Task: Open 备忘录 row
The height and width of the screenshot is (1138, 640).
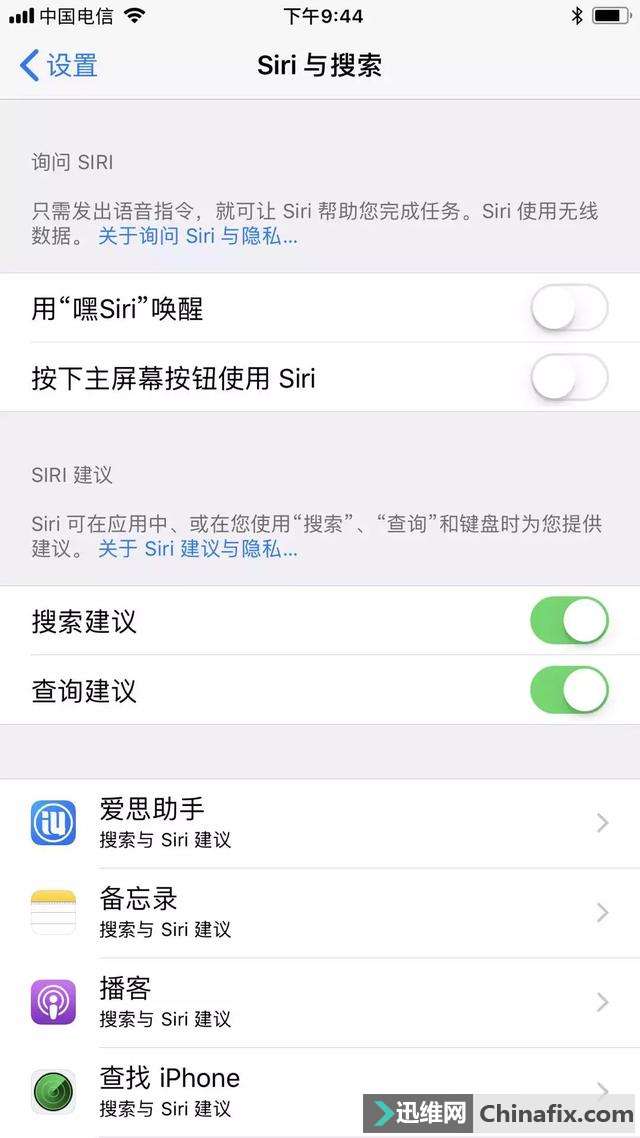Action: (x=320, y=912)
